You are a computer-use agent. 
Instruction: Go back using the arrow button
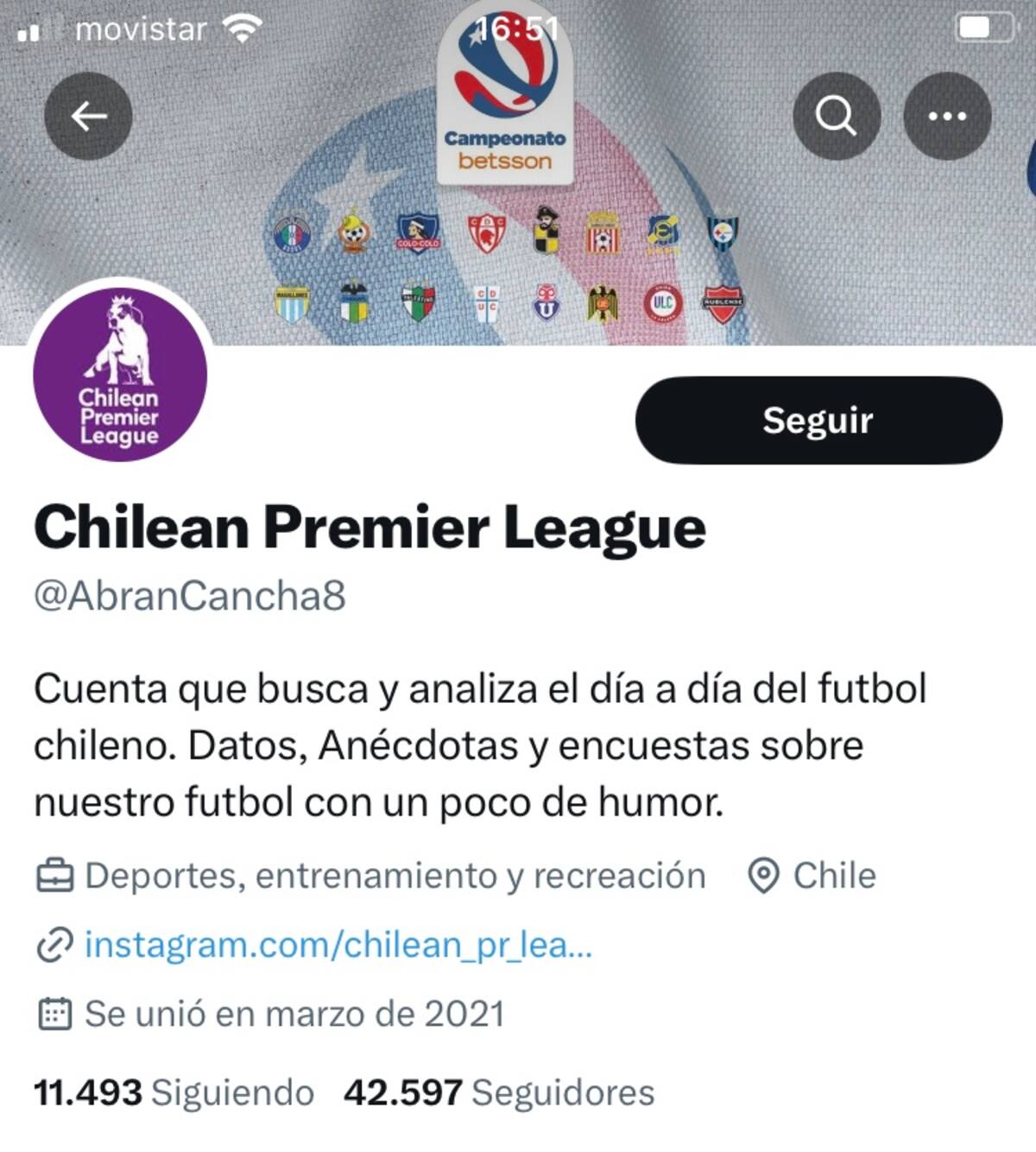[88, 116]
